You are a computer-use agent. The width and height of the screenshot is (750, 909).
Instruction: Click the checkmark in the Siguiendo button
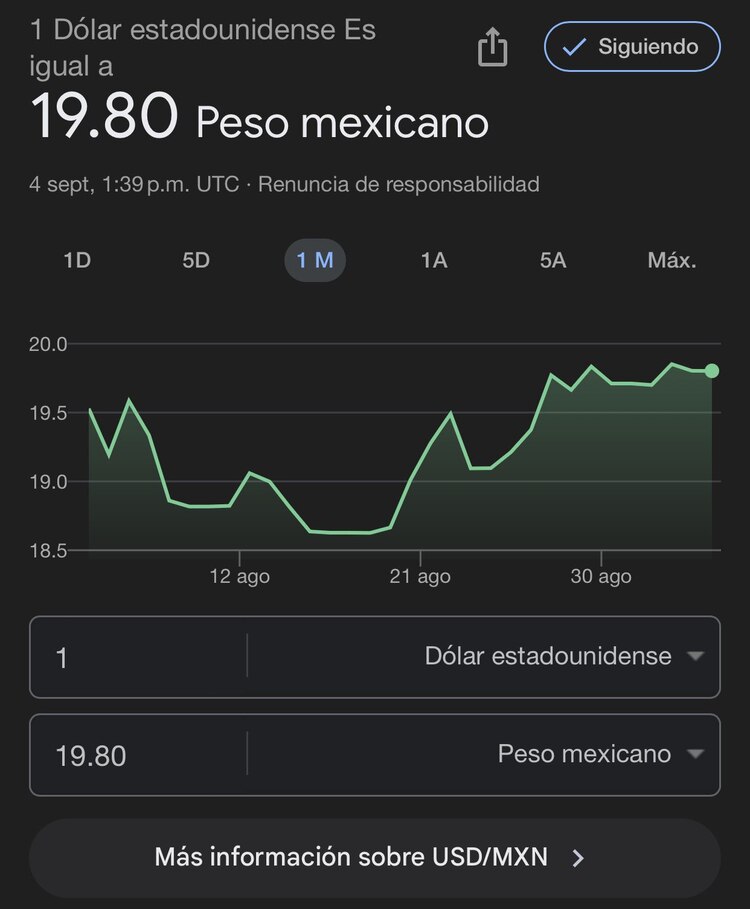(573, 45)
